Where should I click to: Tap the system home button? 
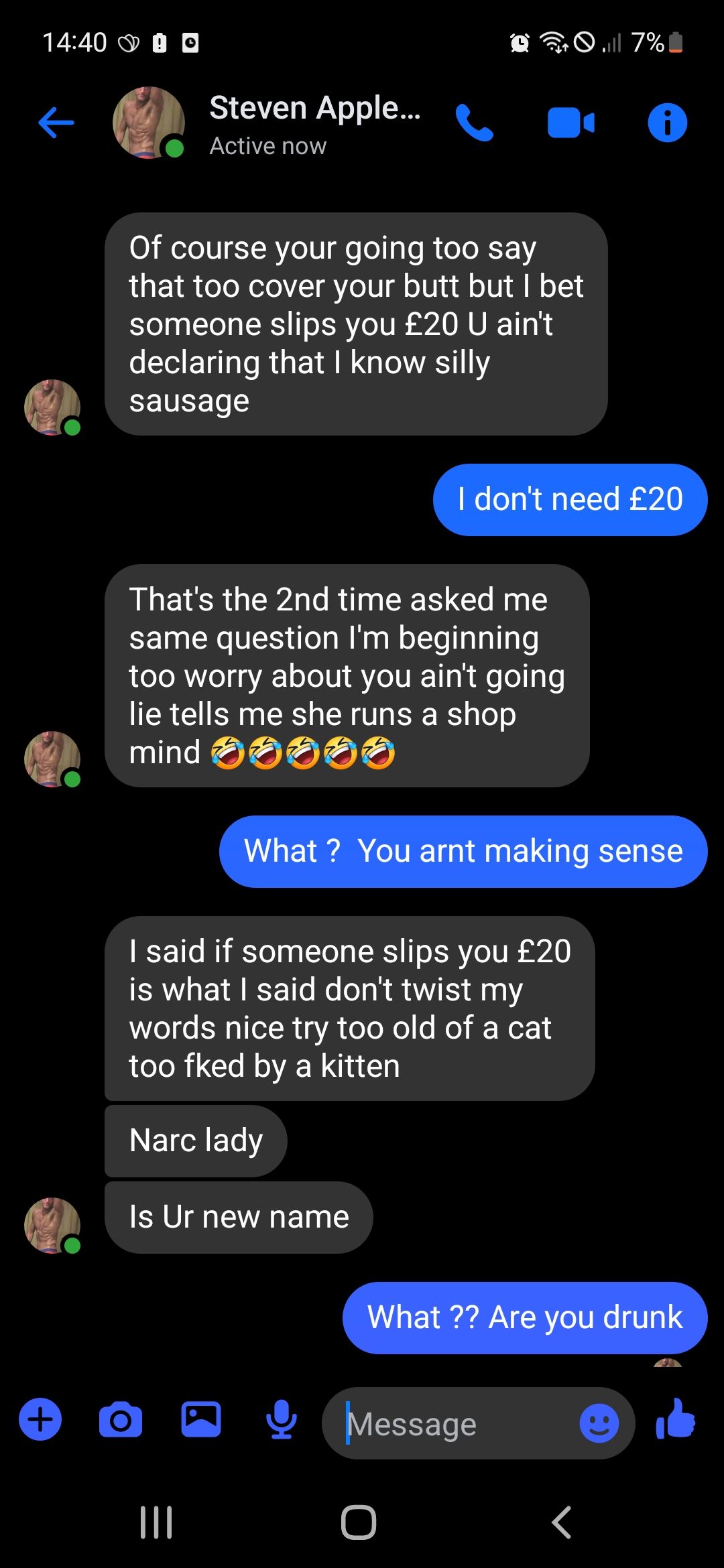point(359,1522)
